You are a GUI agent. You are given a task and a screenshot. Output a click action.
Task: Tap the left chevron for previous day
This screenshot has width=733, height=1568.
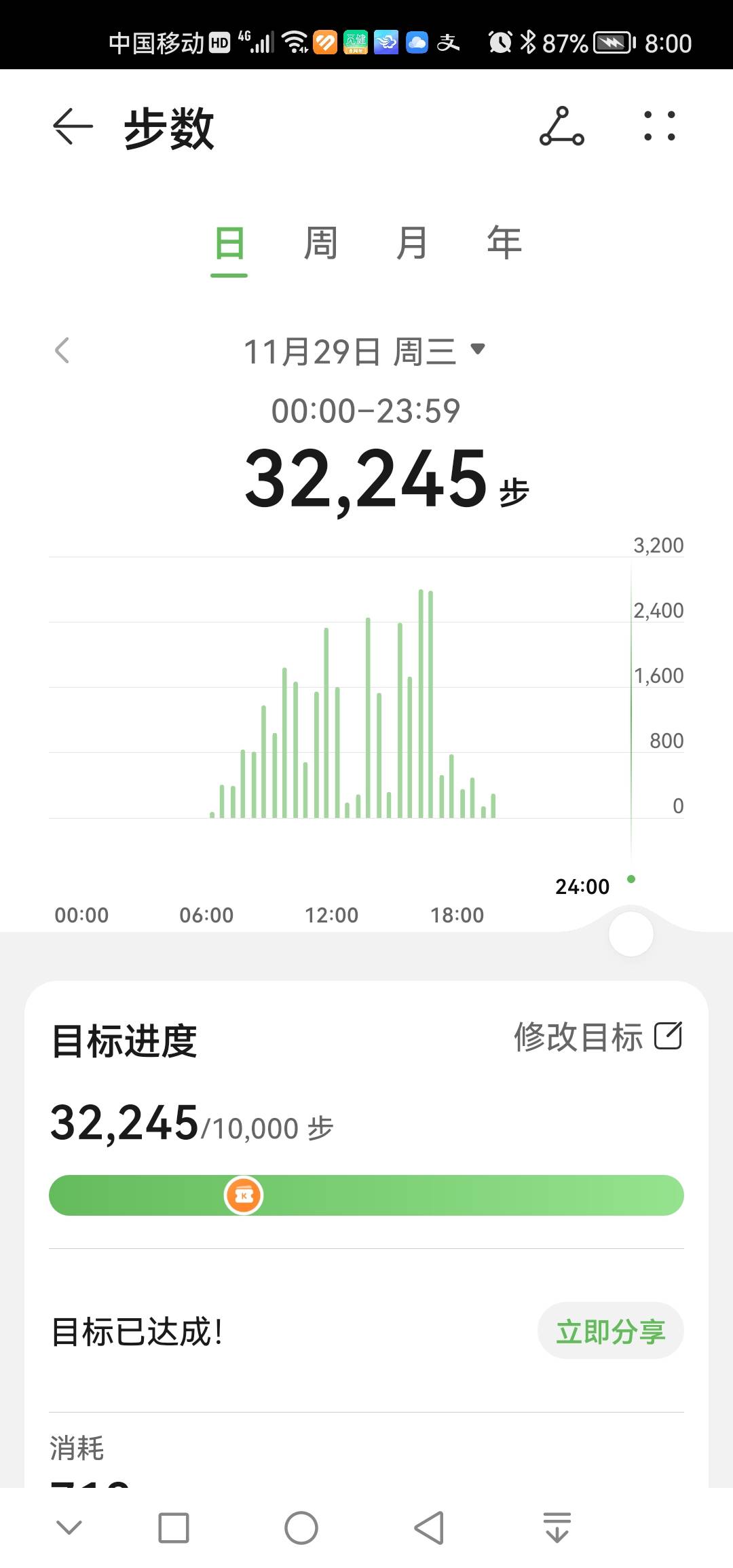pos(62,350)
